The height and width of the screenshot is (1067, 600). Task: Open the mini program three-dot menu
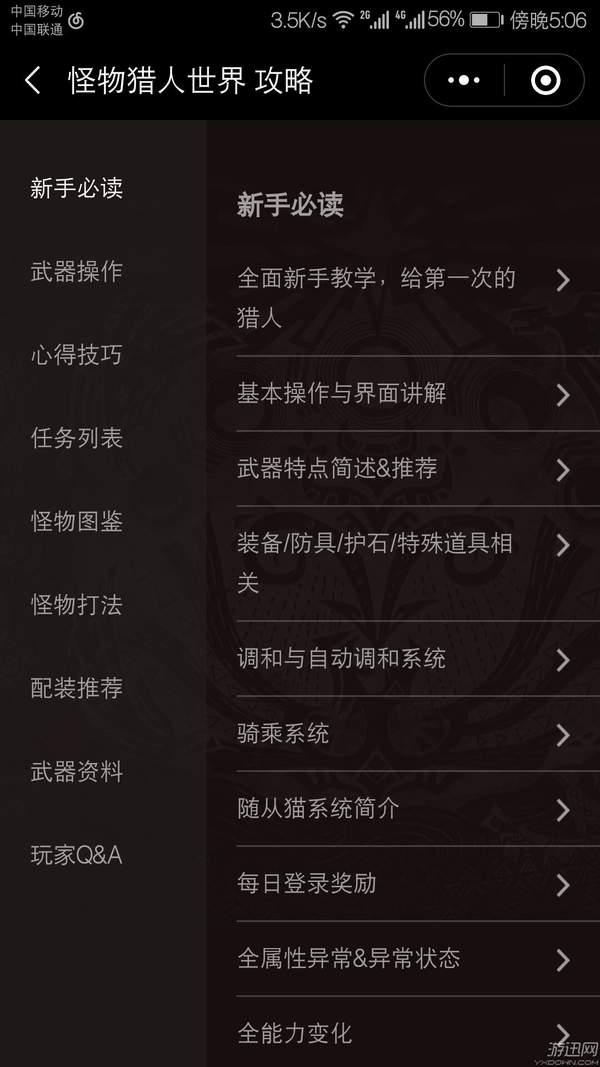tap(463, 80)
